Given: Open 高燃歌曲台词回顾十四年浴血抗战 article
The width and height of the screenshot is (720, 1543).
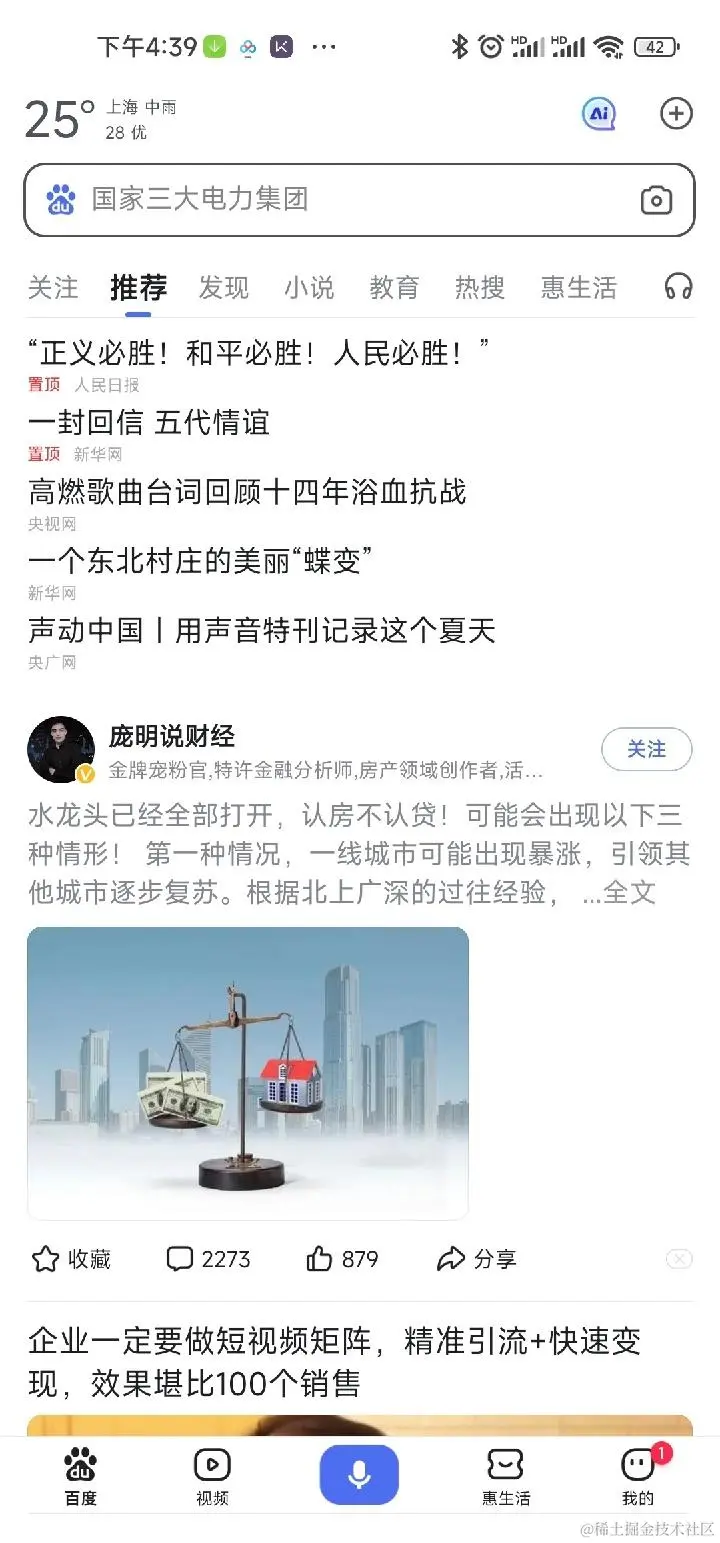Looking at the screenshot, I should click(247, 491).
